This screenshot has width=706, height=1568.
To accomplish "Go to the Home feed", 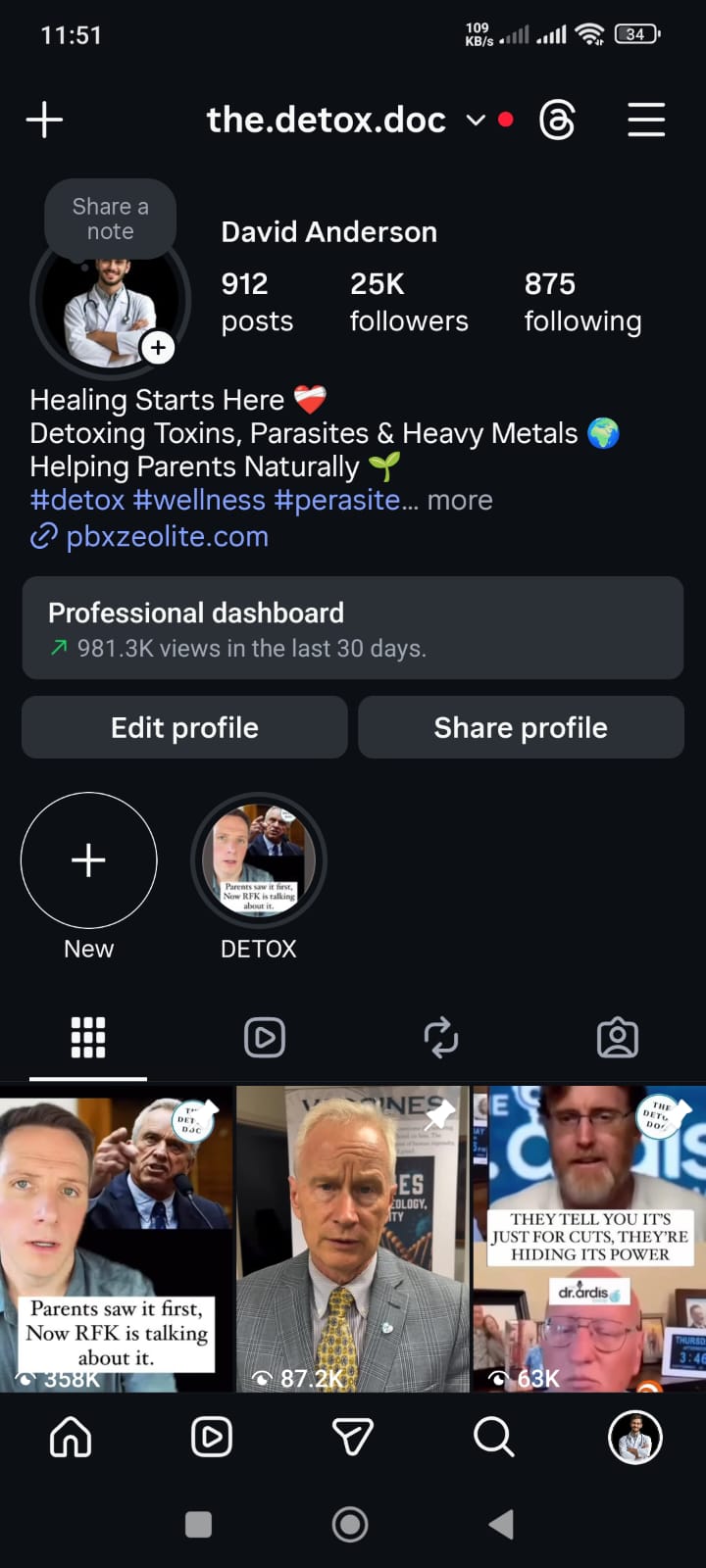I will [x=71, y=1438].
